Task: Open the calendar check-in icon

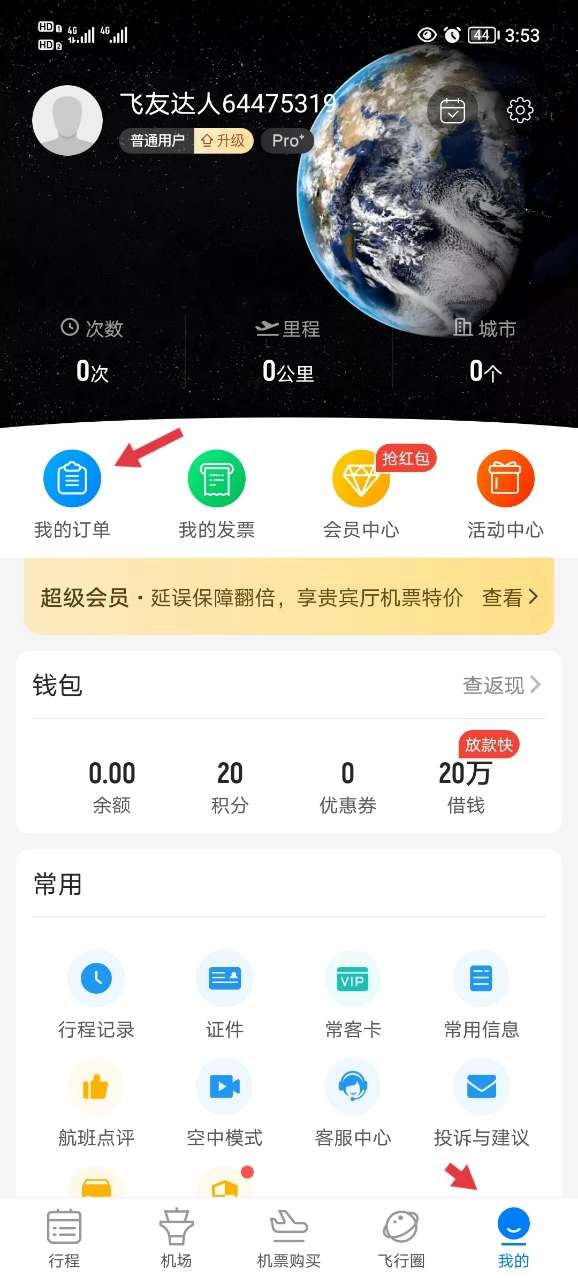Action: tap(453, 110)
